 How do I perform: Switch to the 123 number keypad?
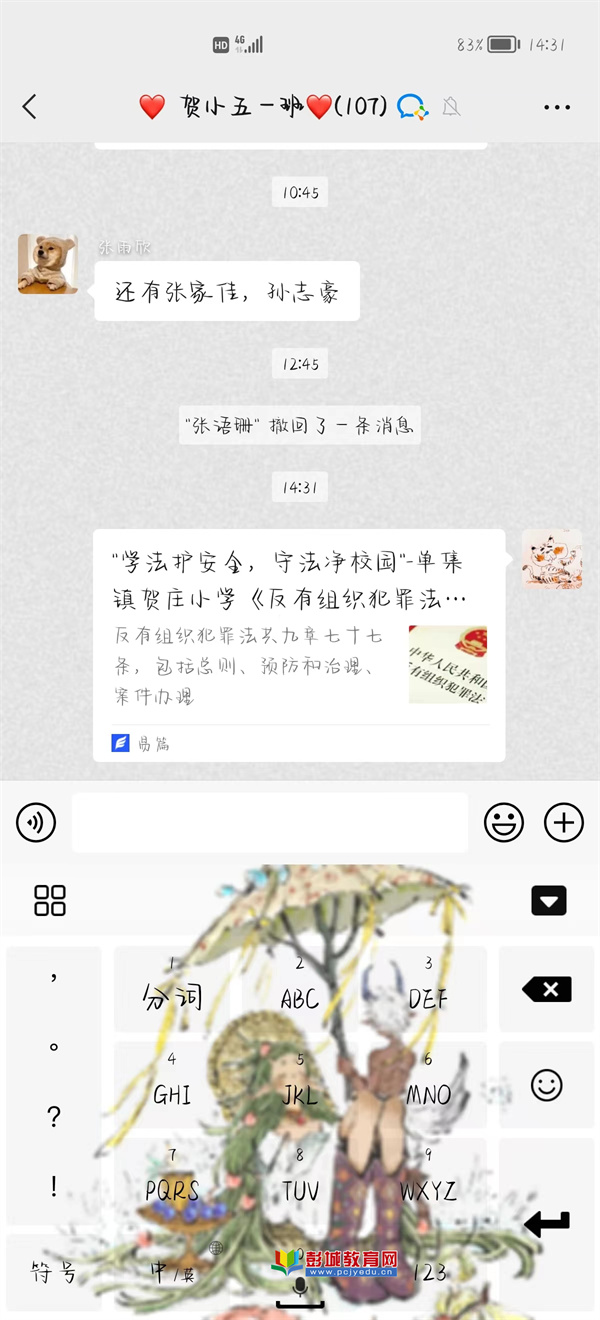tap(429, 1273)
